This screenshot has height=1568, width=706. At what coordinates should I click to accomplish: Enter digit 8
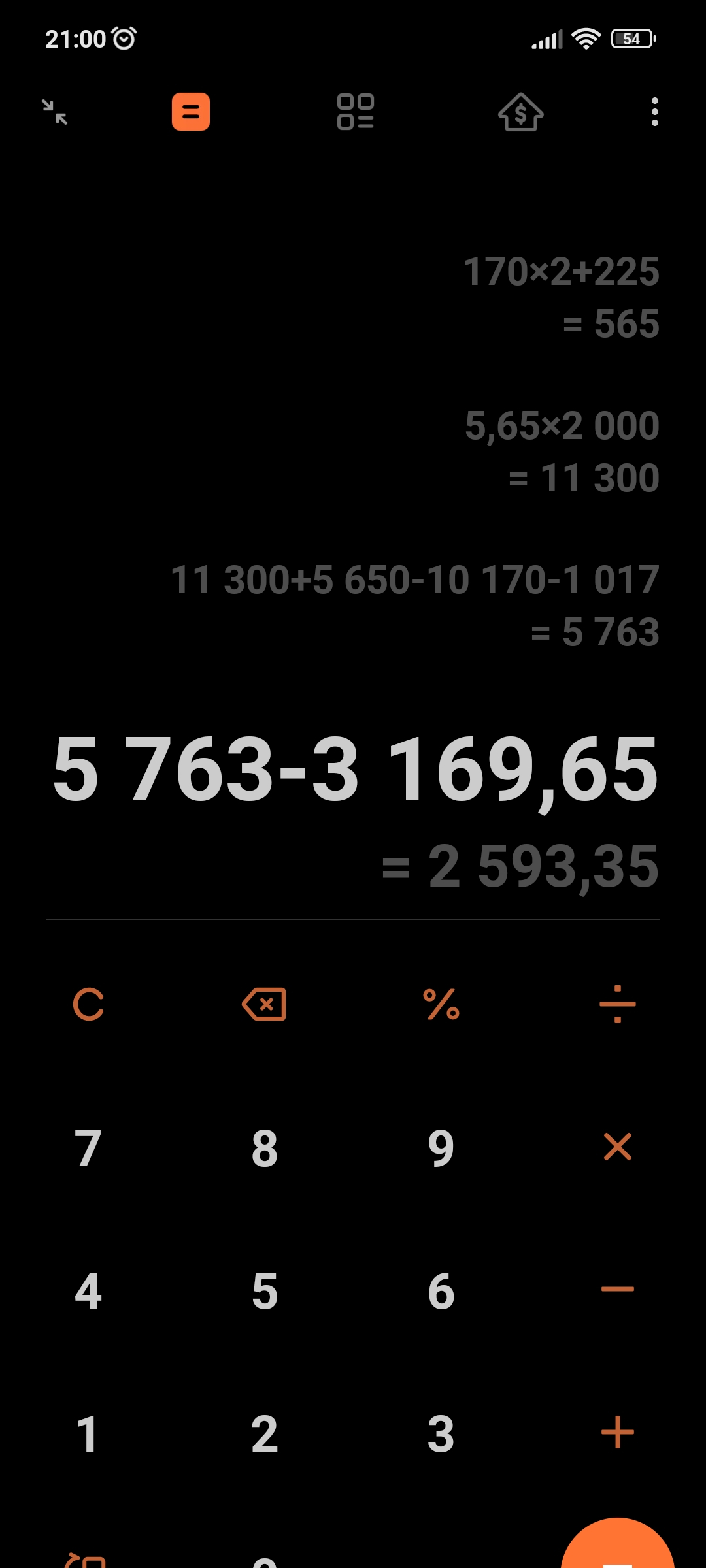click(265, 1148)
